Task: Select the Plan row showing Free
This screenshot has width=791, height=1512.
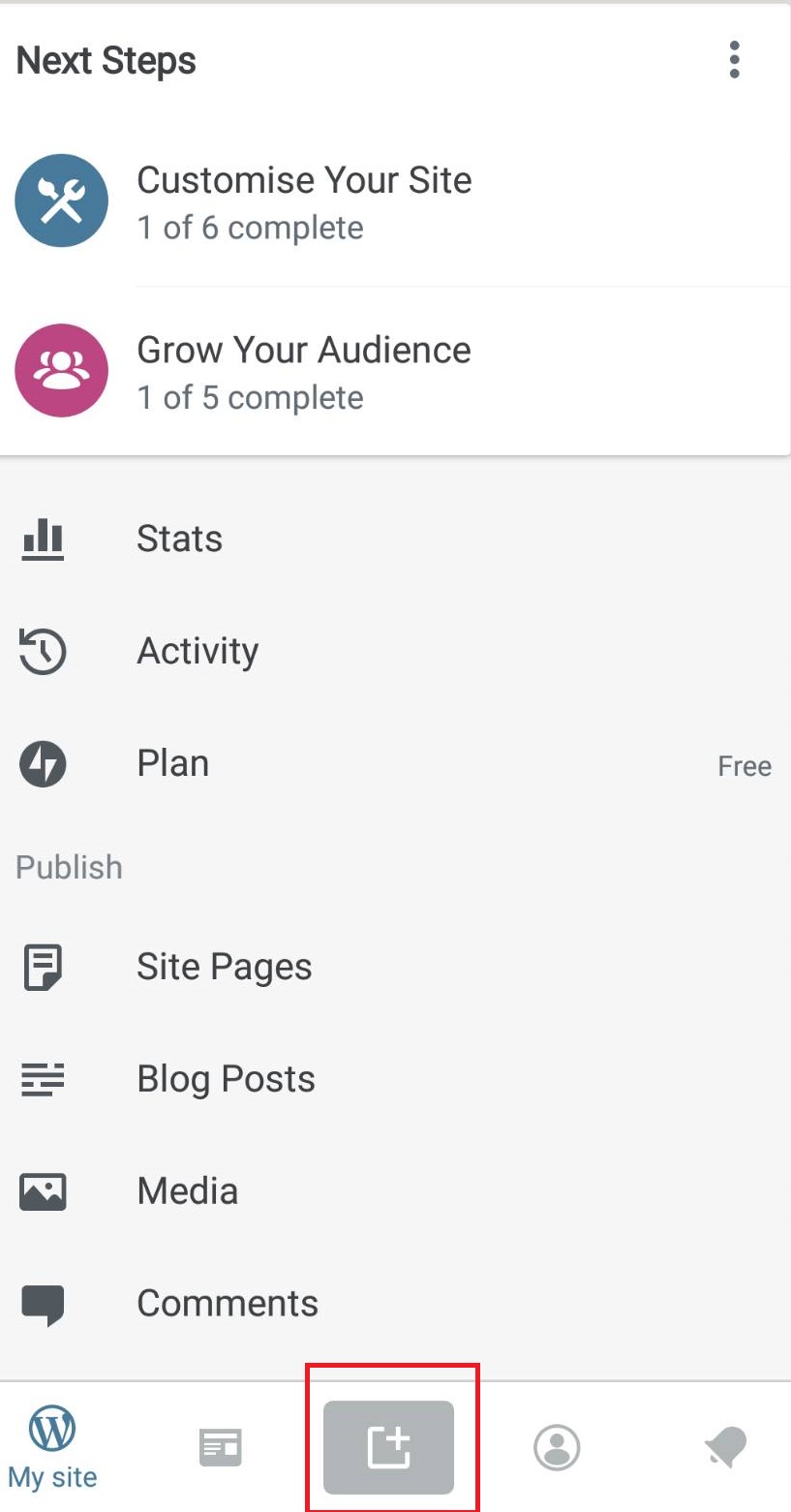Action: 387,764
